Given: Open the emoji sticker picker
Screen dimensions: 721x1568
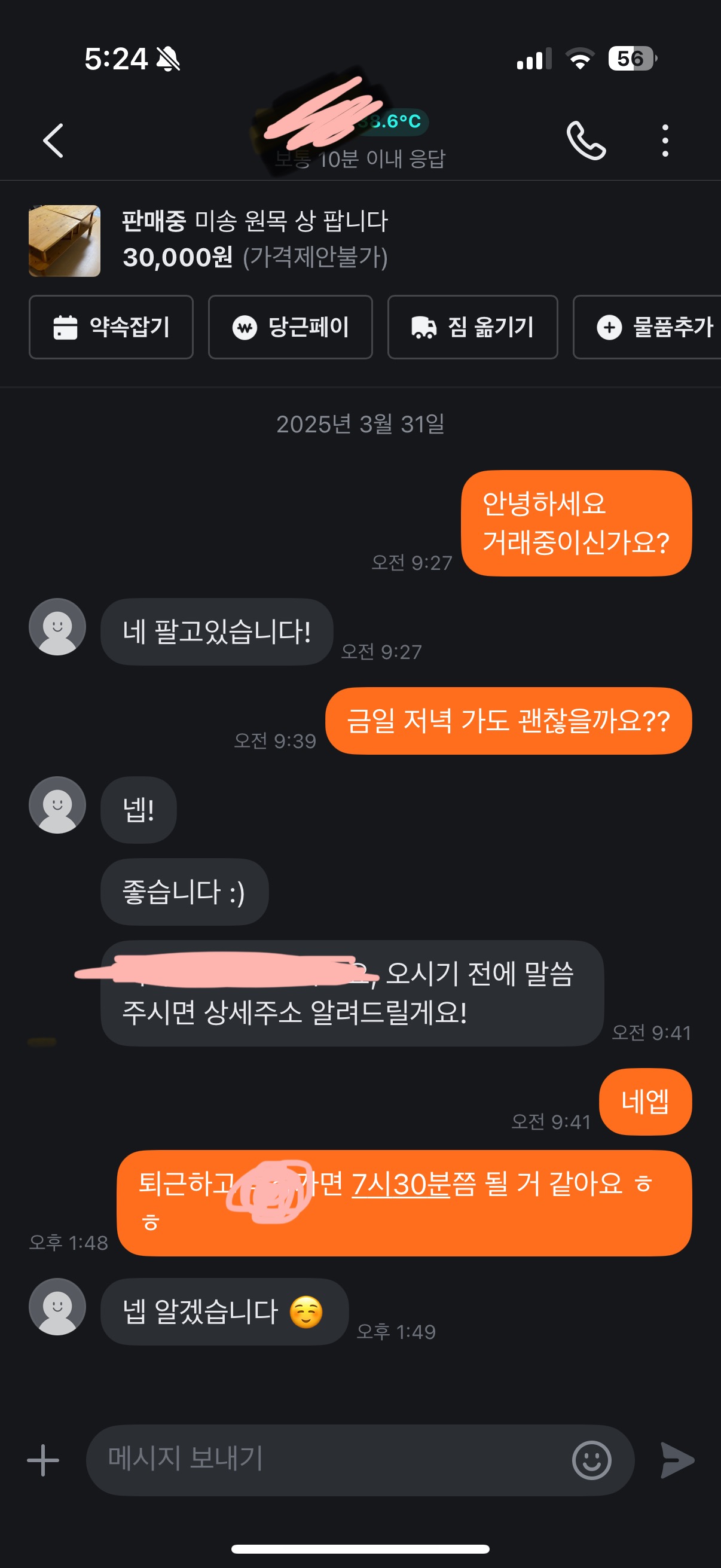Looking at the screenshot, I should point(591,1460).
